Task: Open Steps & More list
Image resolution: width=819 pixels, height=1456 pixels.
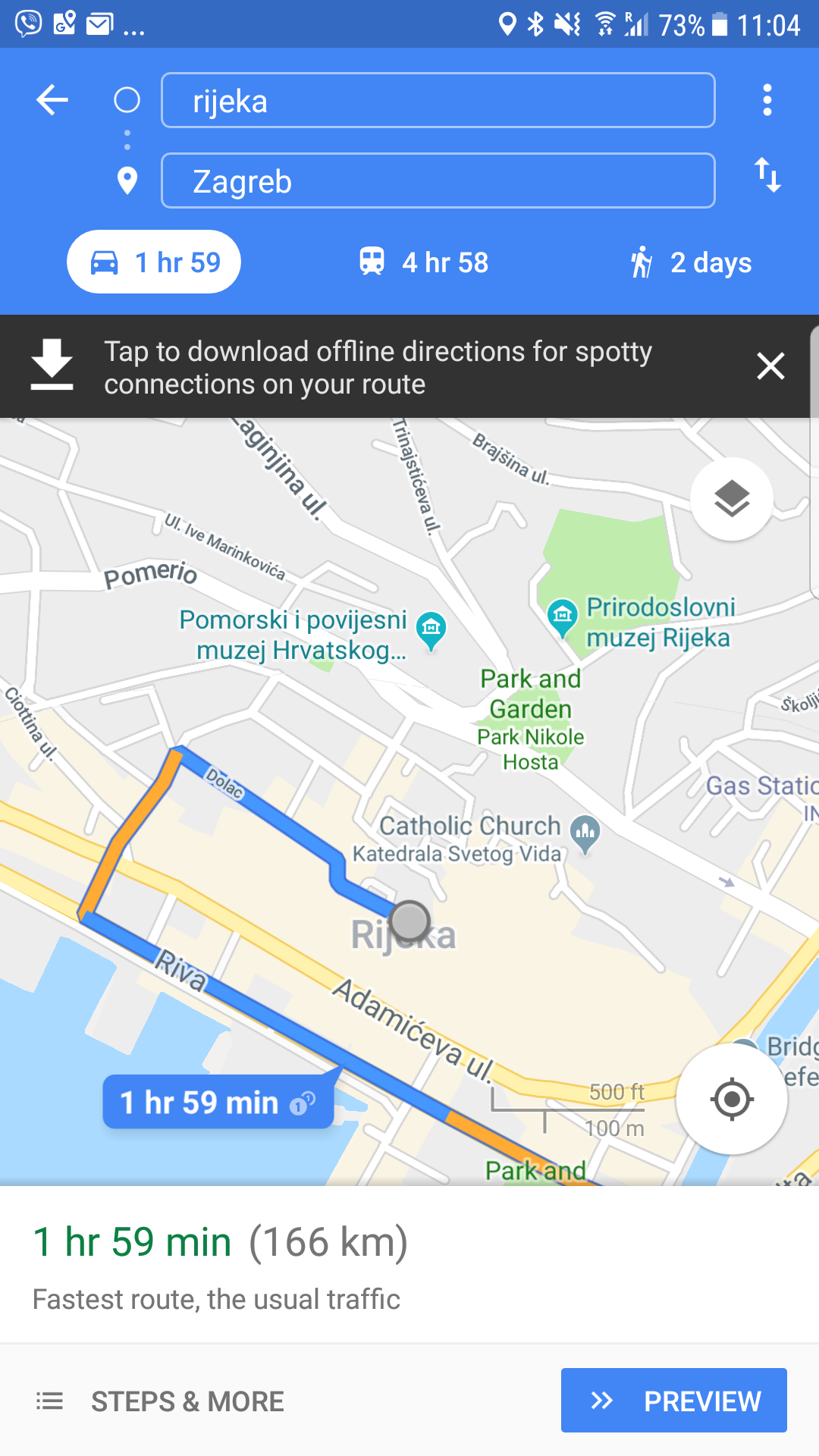Action: [161, 1401]
